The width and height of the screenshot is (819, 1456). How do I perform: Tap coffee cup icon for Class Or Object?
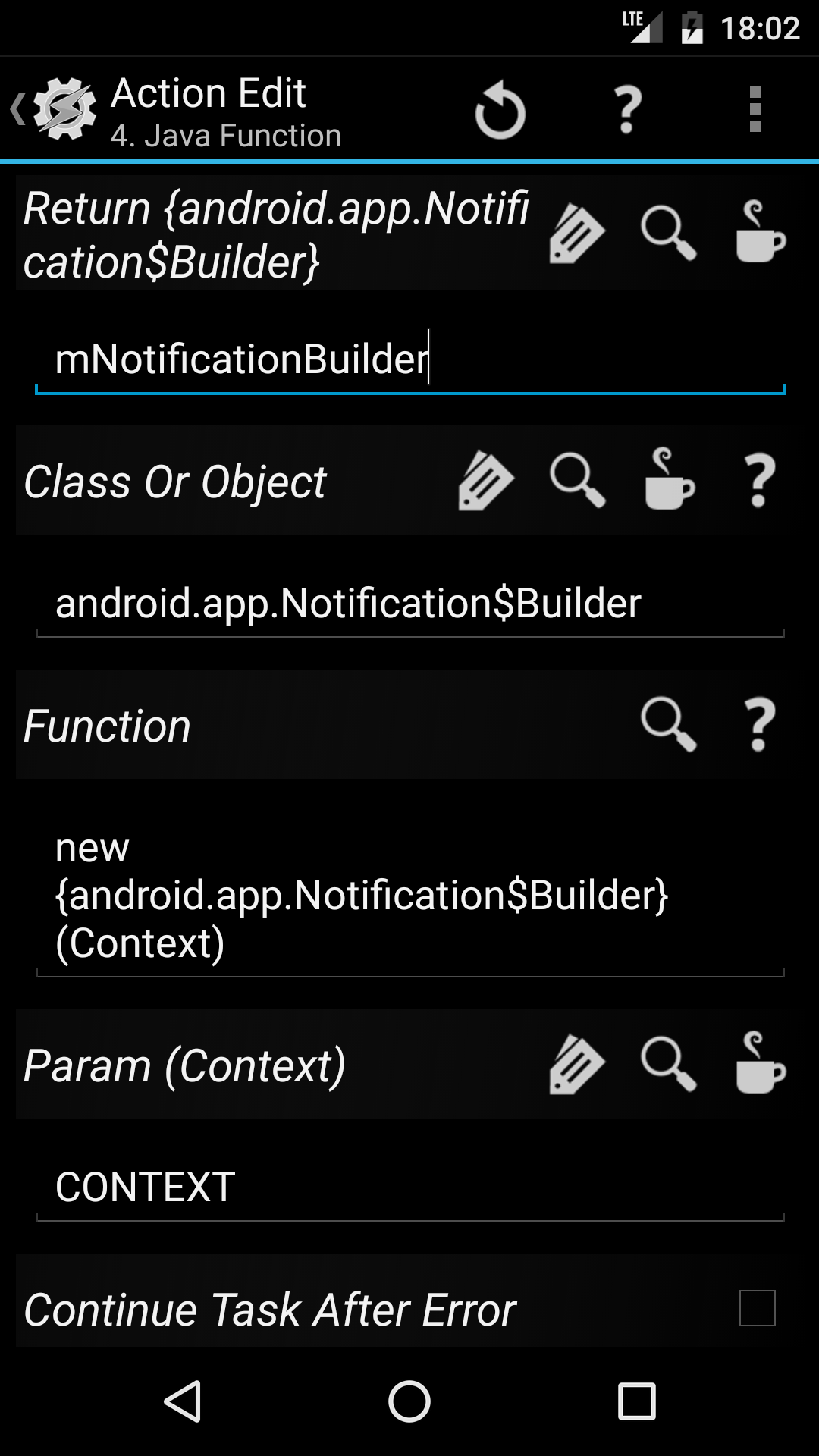669,479
